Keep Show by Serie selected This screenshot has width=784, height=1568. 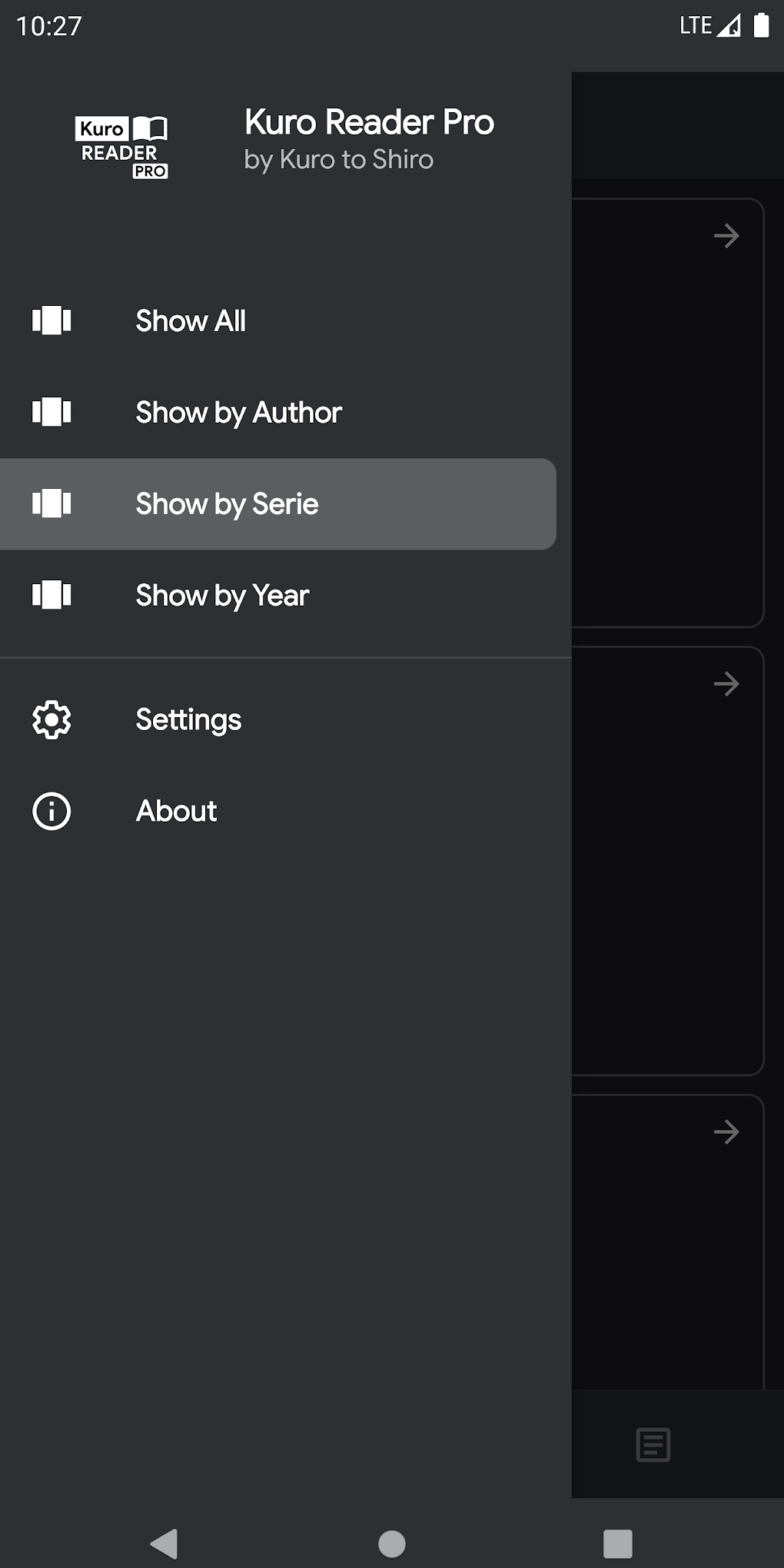coord(226,504)
